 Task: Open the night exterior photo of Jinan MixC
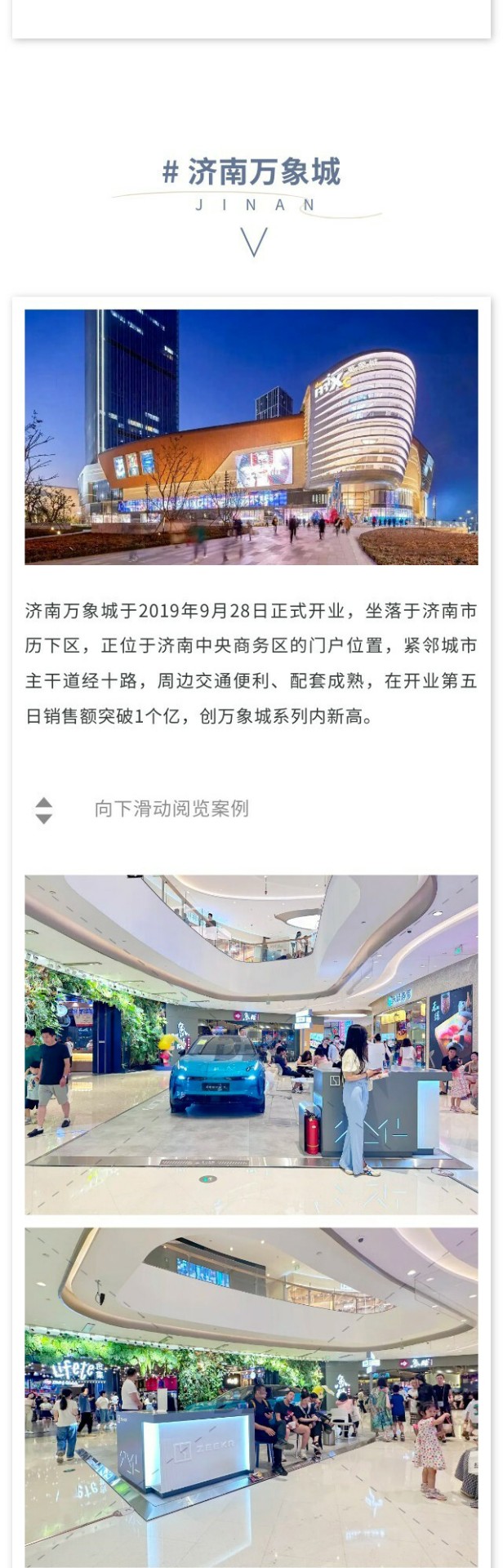point(251,436)
